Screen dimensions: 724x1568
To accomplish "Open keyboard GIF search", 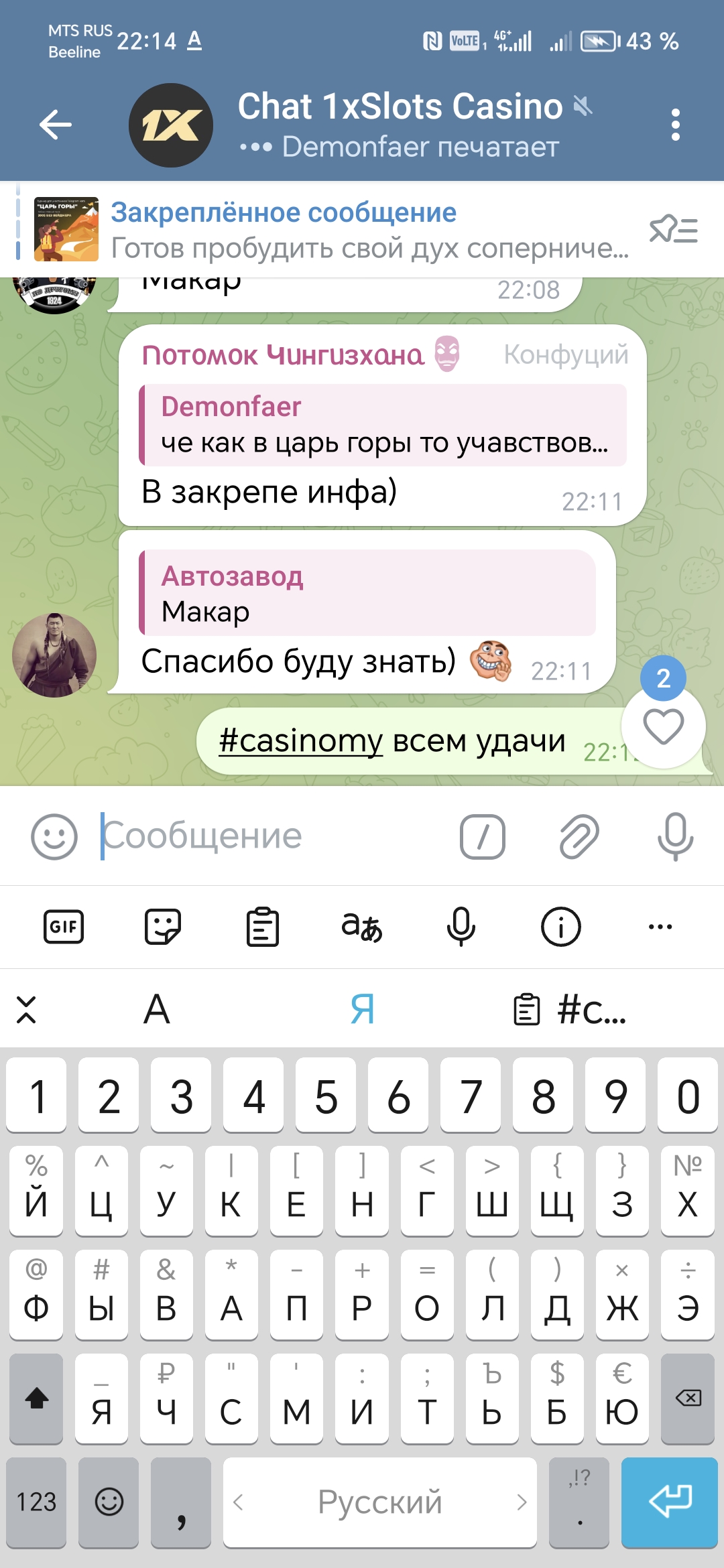I will click(x=64, y=927).
